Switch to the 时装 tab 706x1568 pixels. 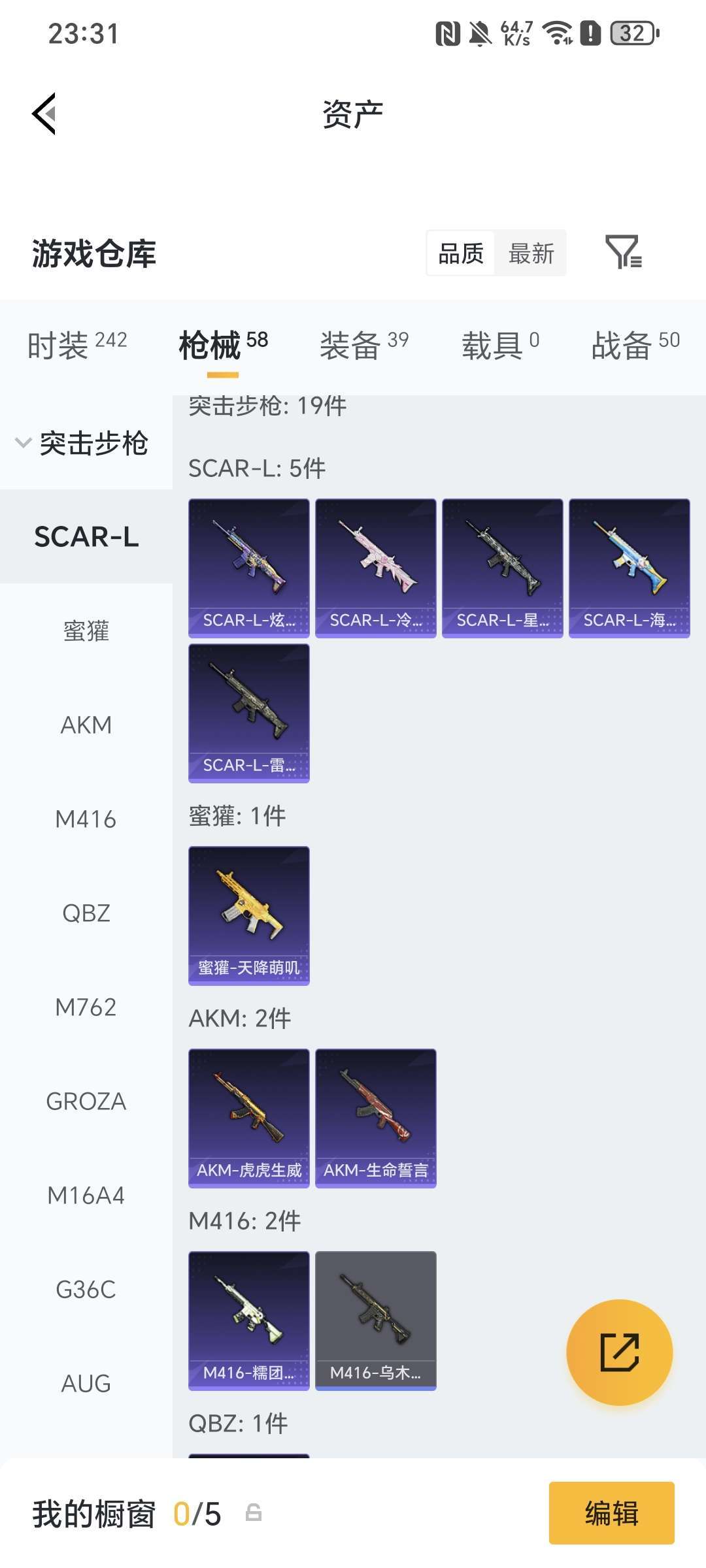77,345
